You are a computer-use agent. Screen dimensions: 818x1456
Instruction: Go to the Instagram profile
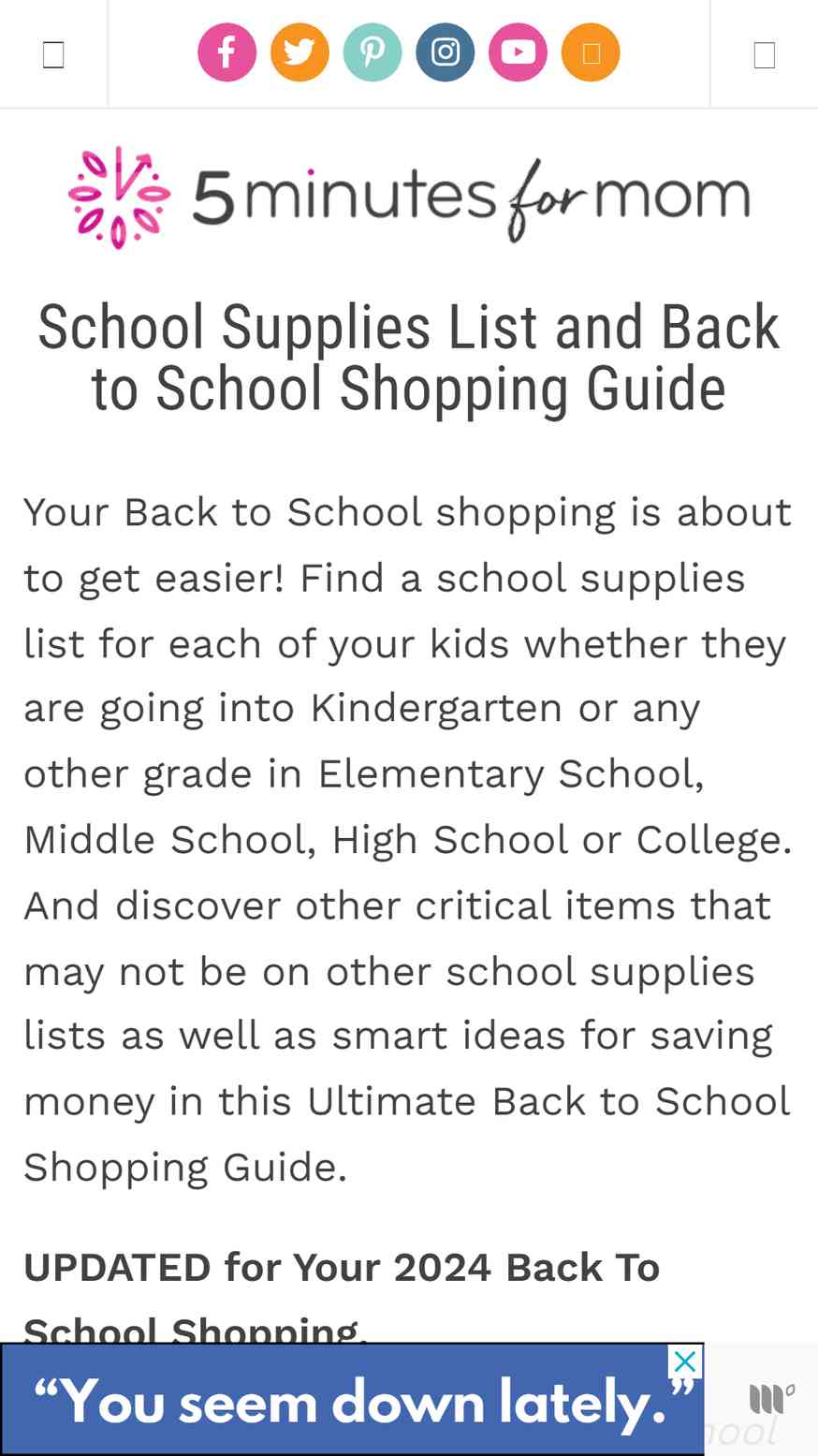(x=446, y=52)
